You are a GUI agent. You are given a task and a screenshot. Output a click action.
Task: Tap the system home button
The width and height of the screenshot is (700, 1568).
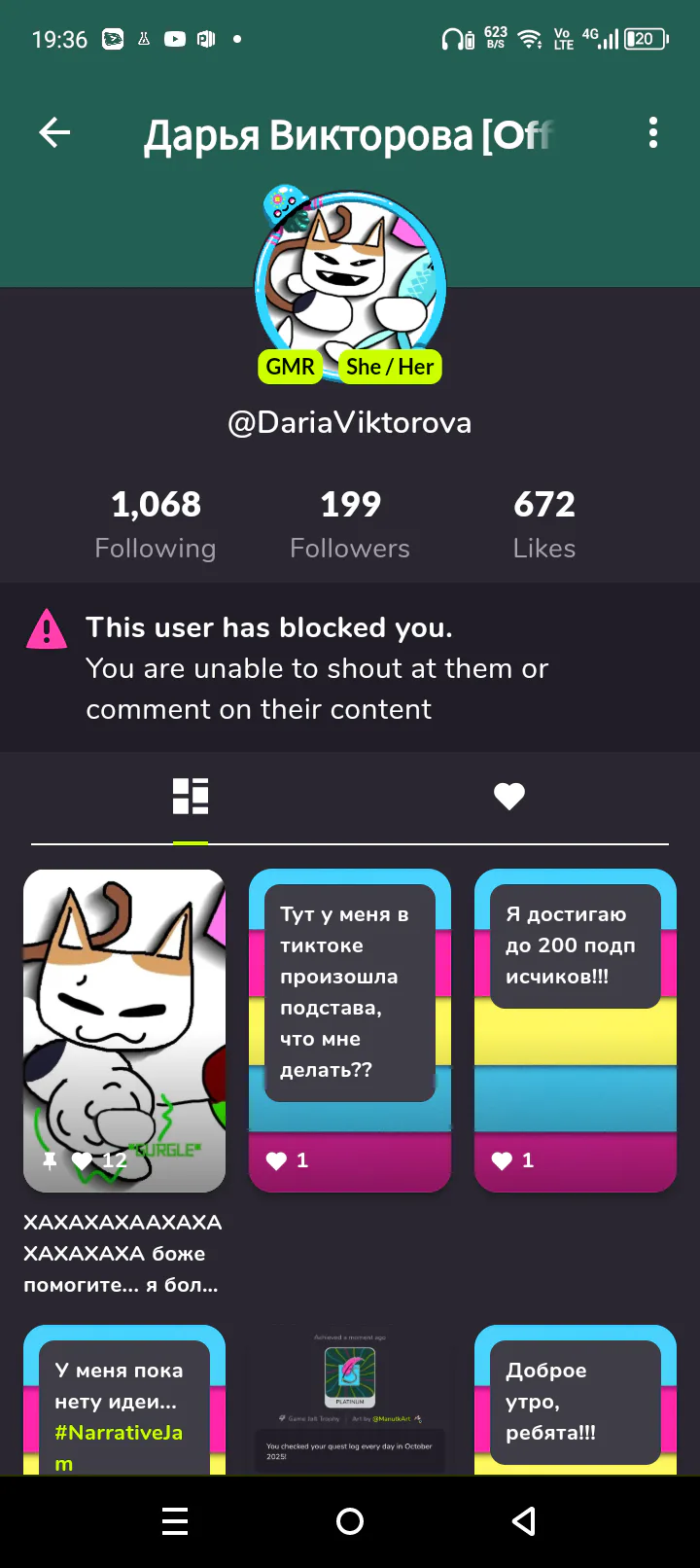point(350,1521)
